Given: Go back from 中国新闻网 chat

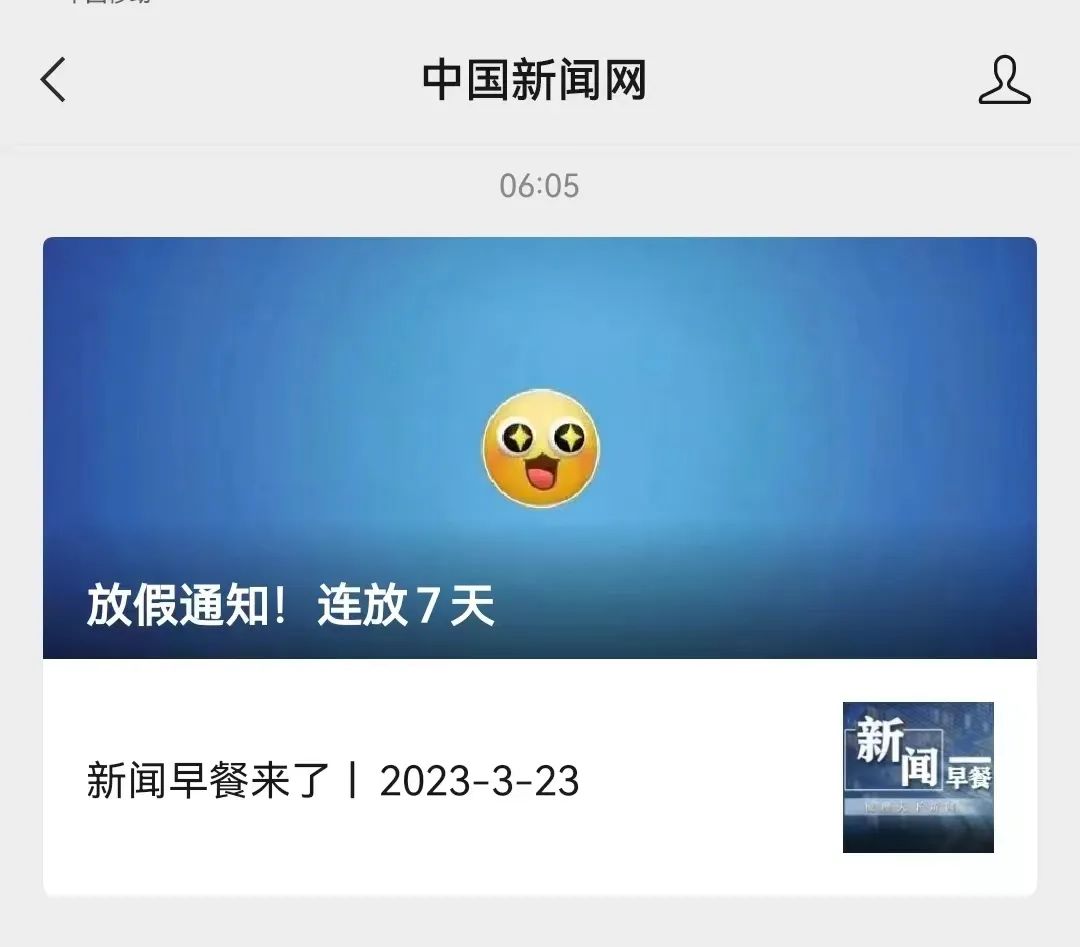Looking at the screenshot, I should (x=53, y=80).
